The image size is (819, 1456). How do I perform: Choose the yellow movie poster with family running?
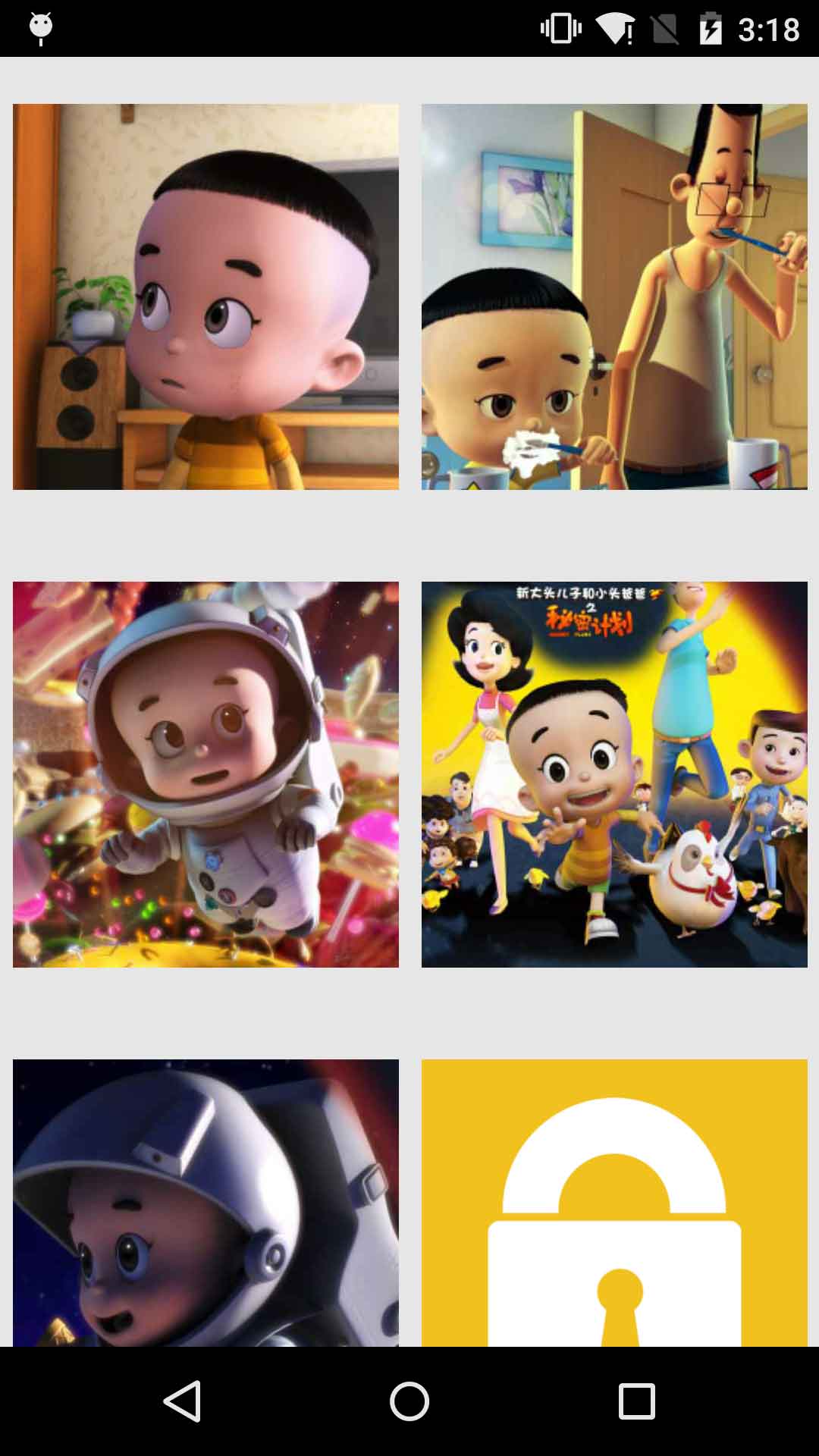[614, 774]
